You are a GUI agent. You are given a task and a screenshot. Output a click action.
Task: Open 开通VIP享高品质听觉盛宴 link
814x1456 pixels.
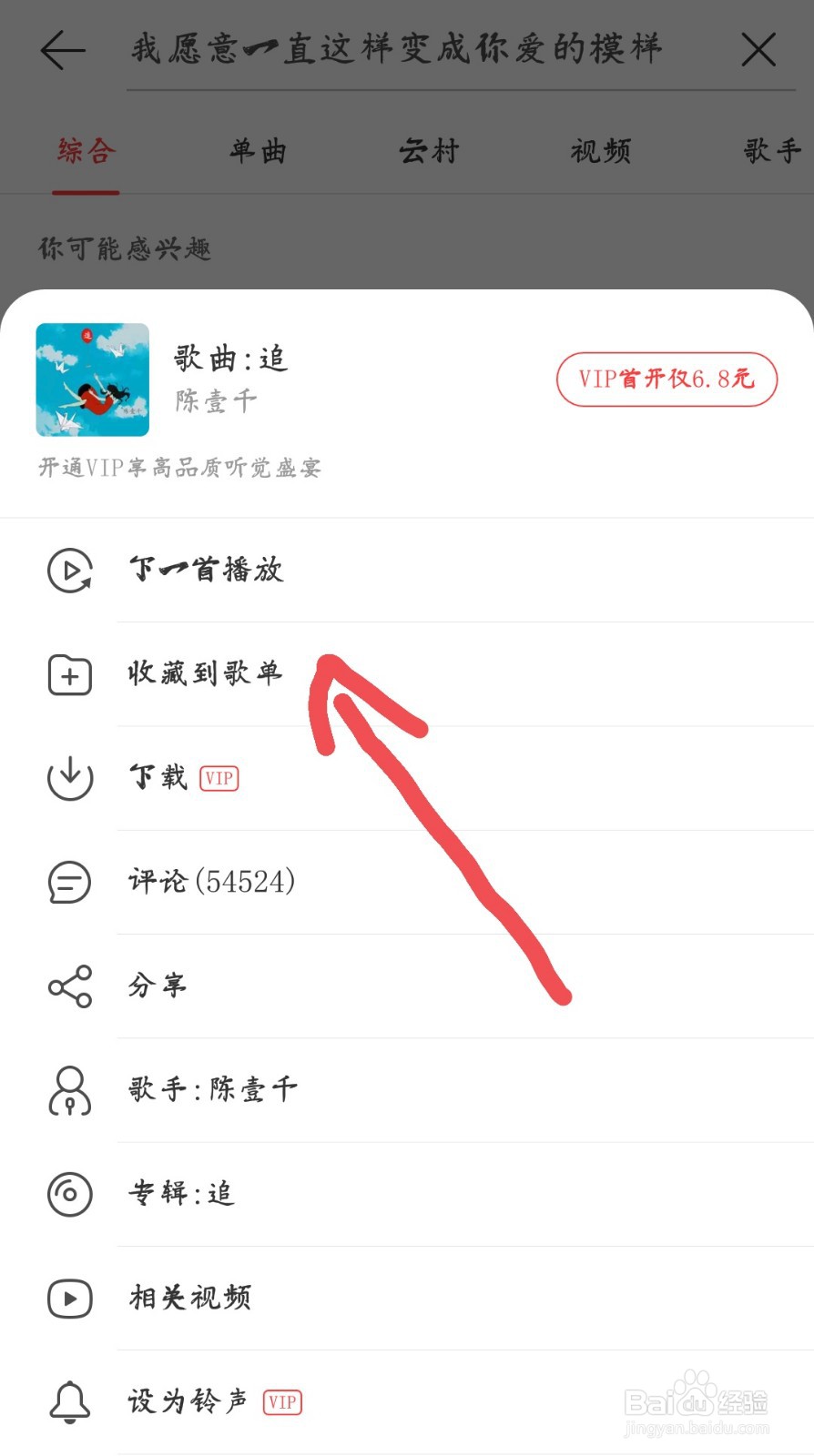click(x=178, y=467)
